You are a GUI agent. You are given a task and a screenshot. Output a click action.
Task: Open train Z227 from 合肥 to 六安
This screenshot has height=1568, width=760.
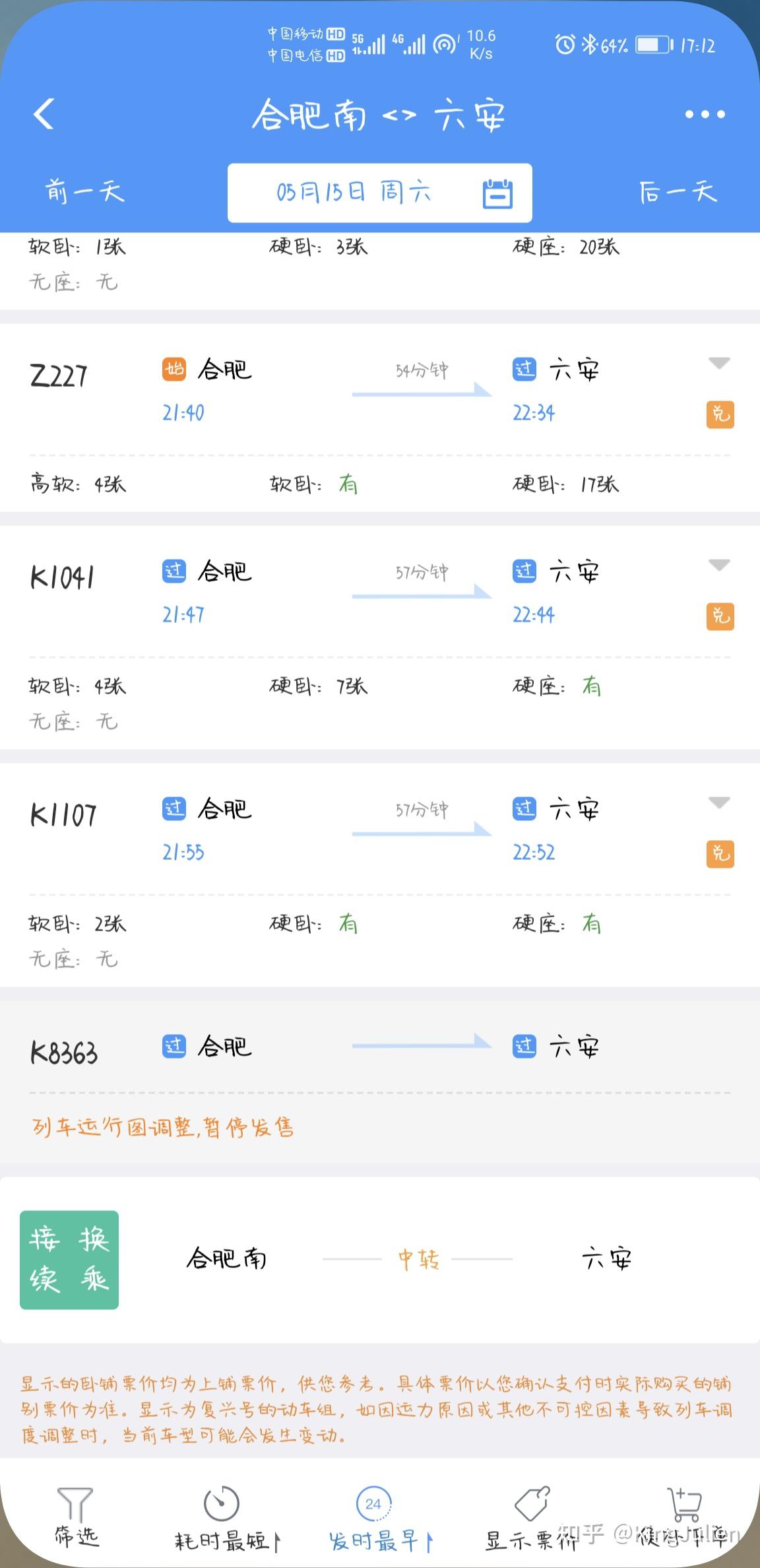(380, 418)
